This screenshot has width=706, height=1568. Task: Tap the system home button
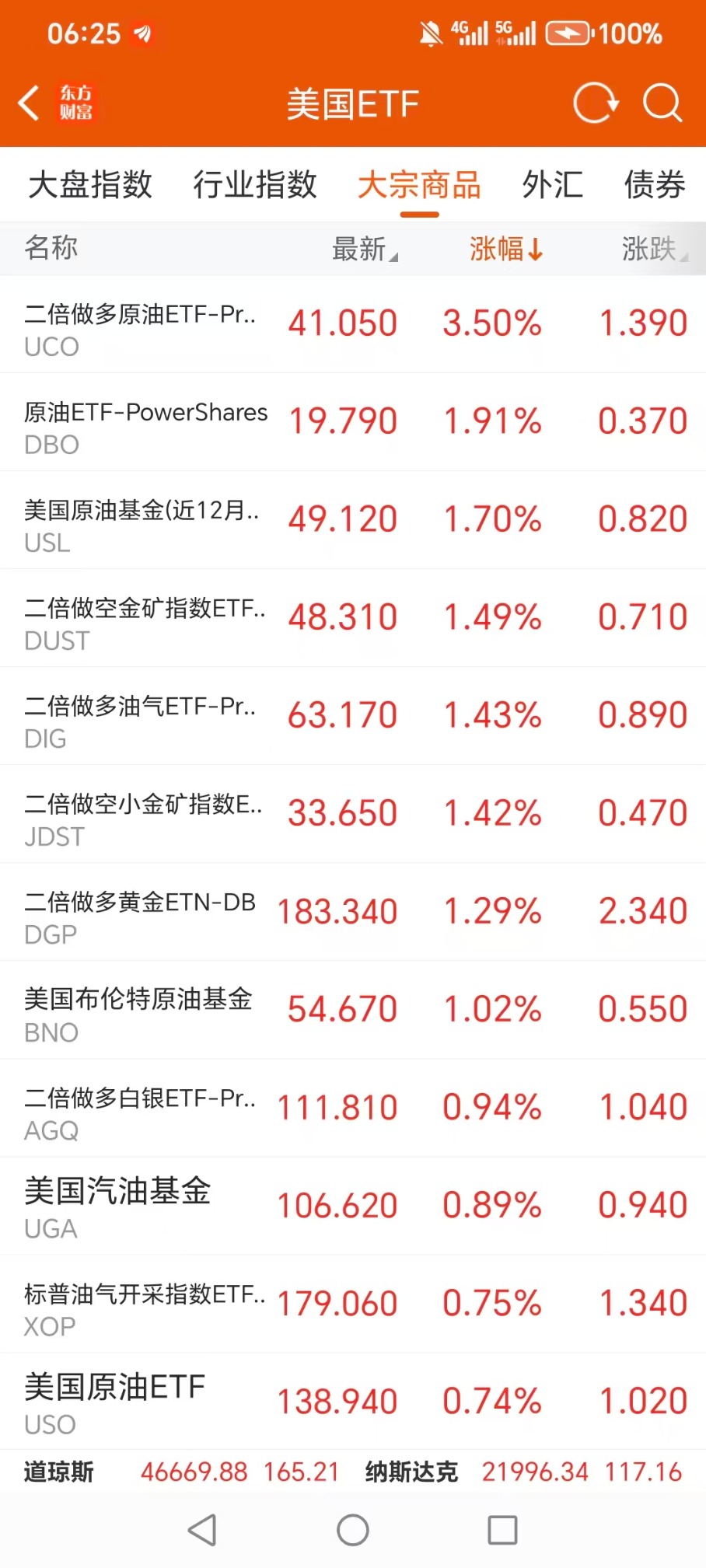click(x=352, y=1531)
